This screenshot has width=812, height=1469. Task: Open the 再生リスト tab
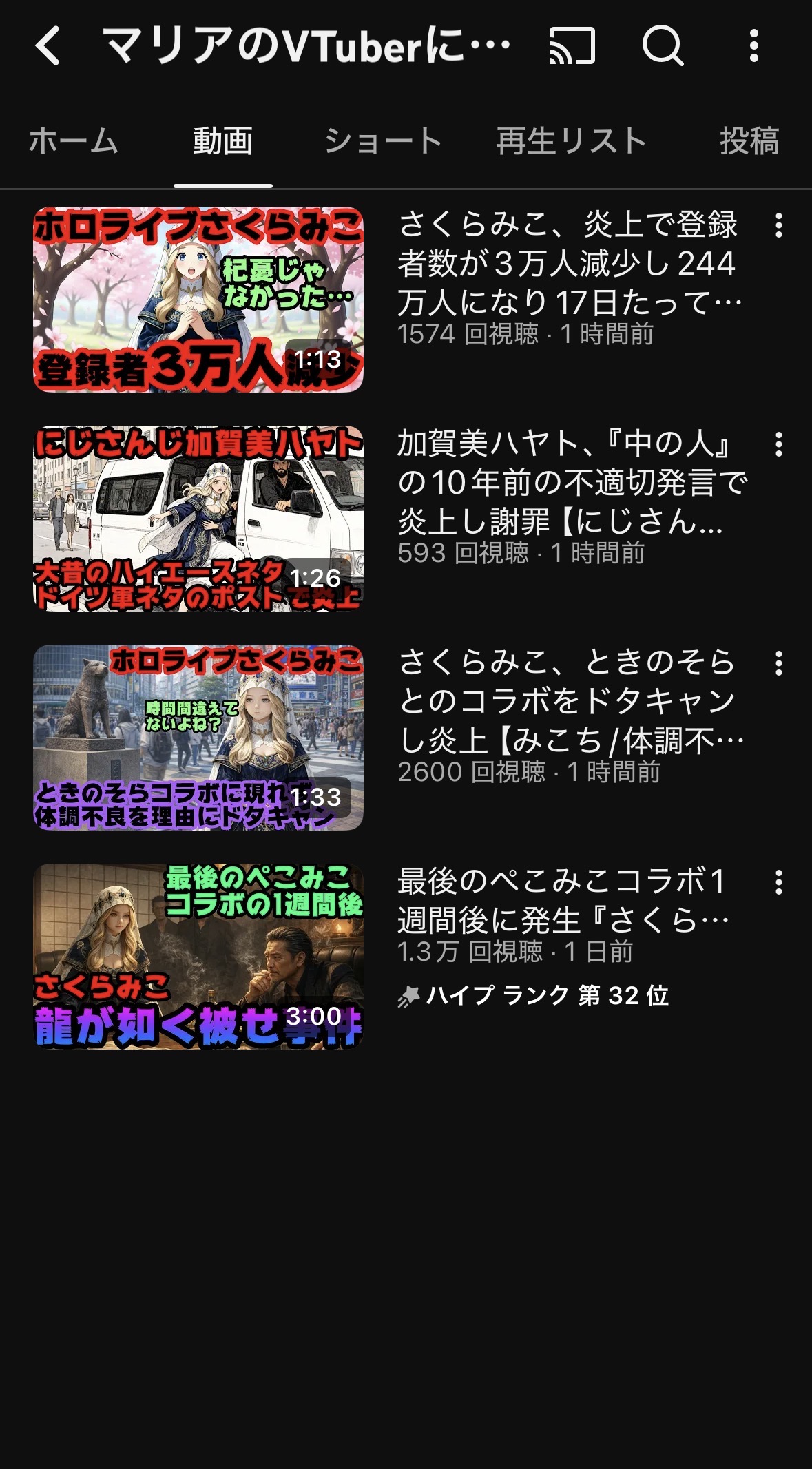tap(571, 141)
